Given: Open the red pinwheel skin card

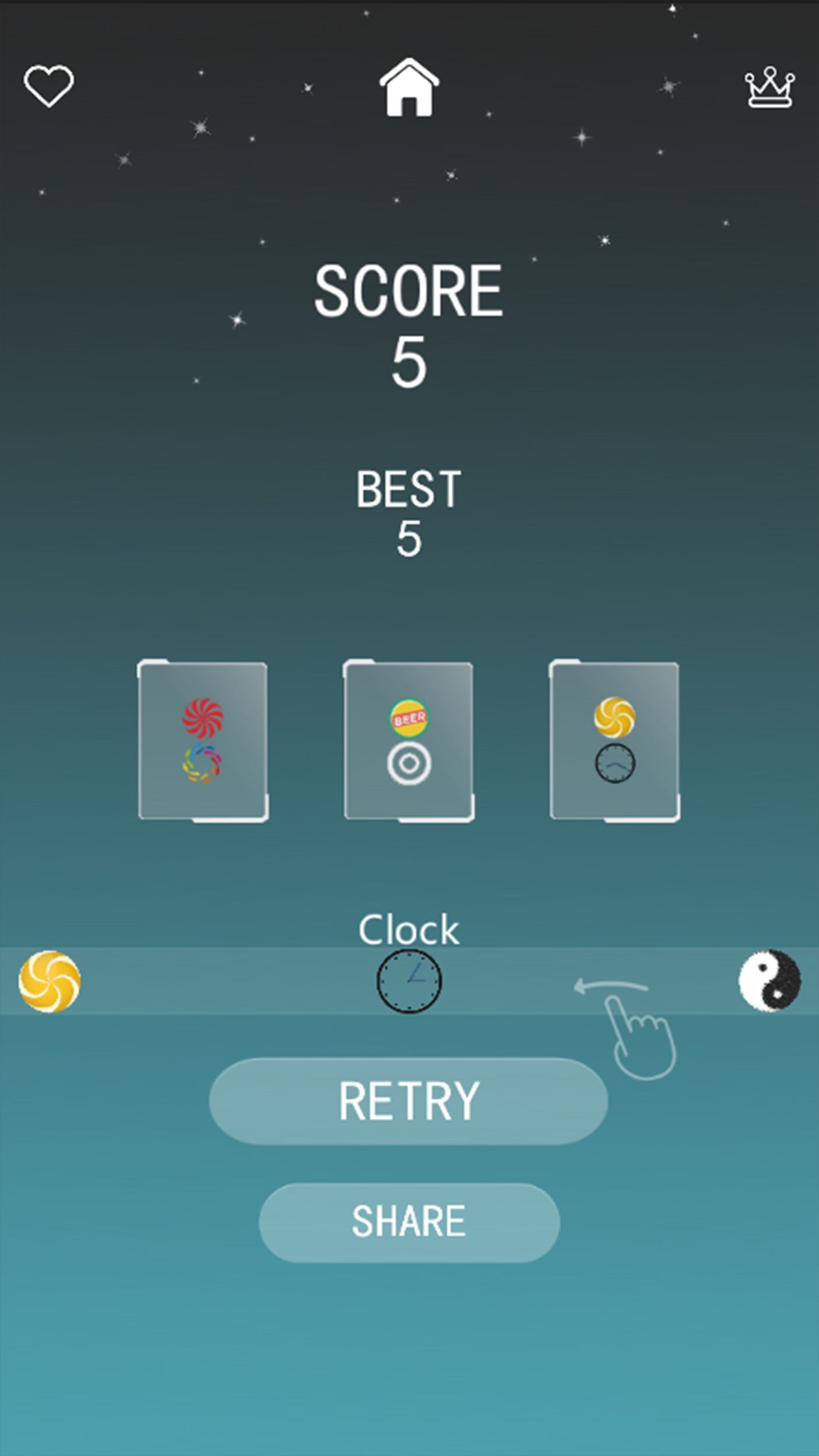Looking at the screenshot, I should pyautogui.click(x=203, y=741).
